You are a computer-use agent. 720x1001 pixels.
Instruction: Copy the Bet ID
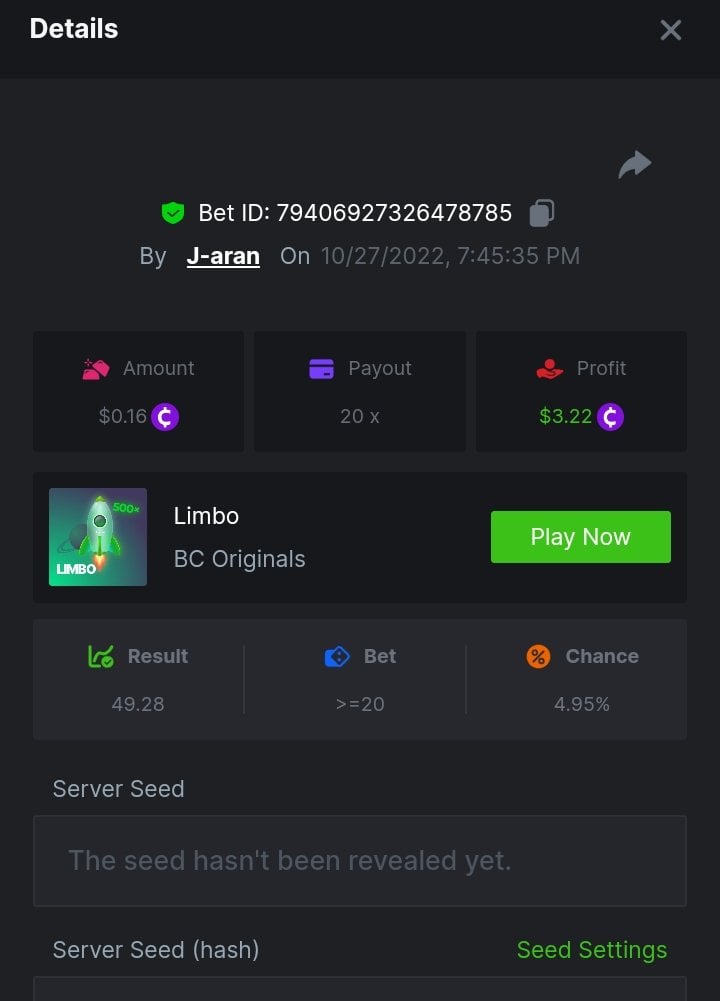(x=542, y=213)
